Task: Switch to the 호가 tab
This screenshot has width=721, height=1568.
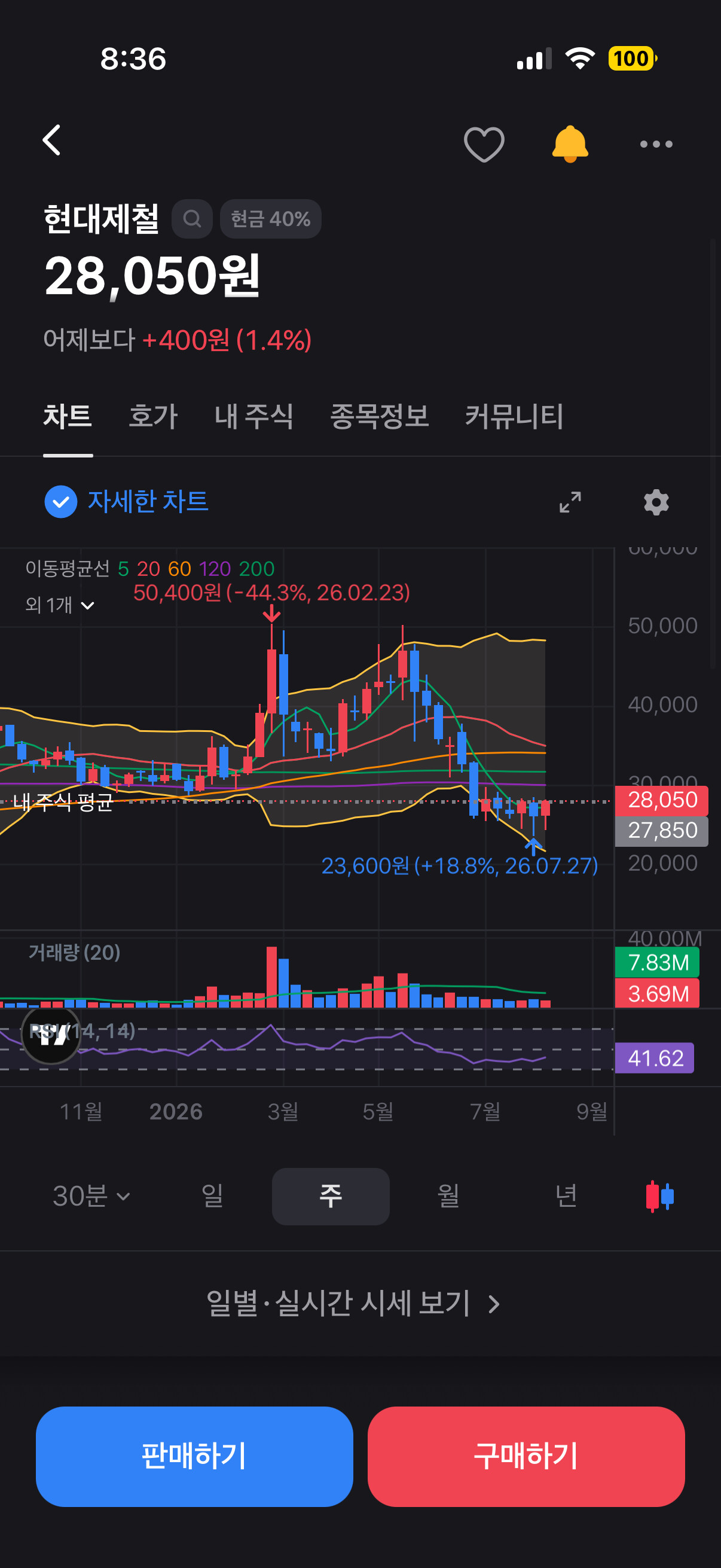Action: 152,416
